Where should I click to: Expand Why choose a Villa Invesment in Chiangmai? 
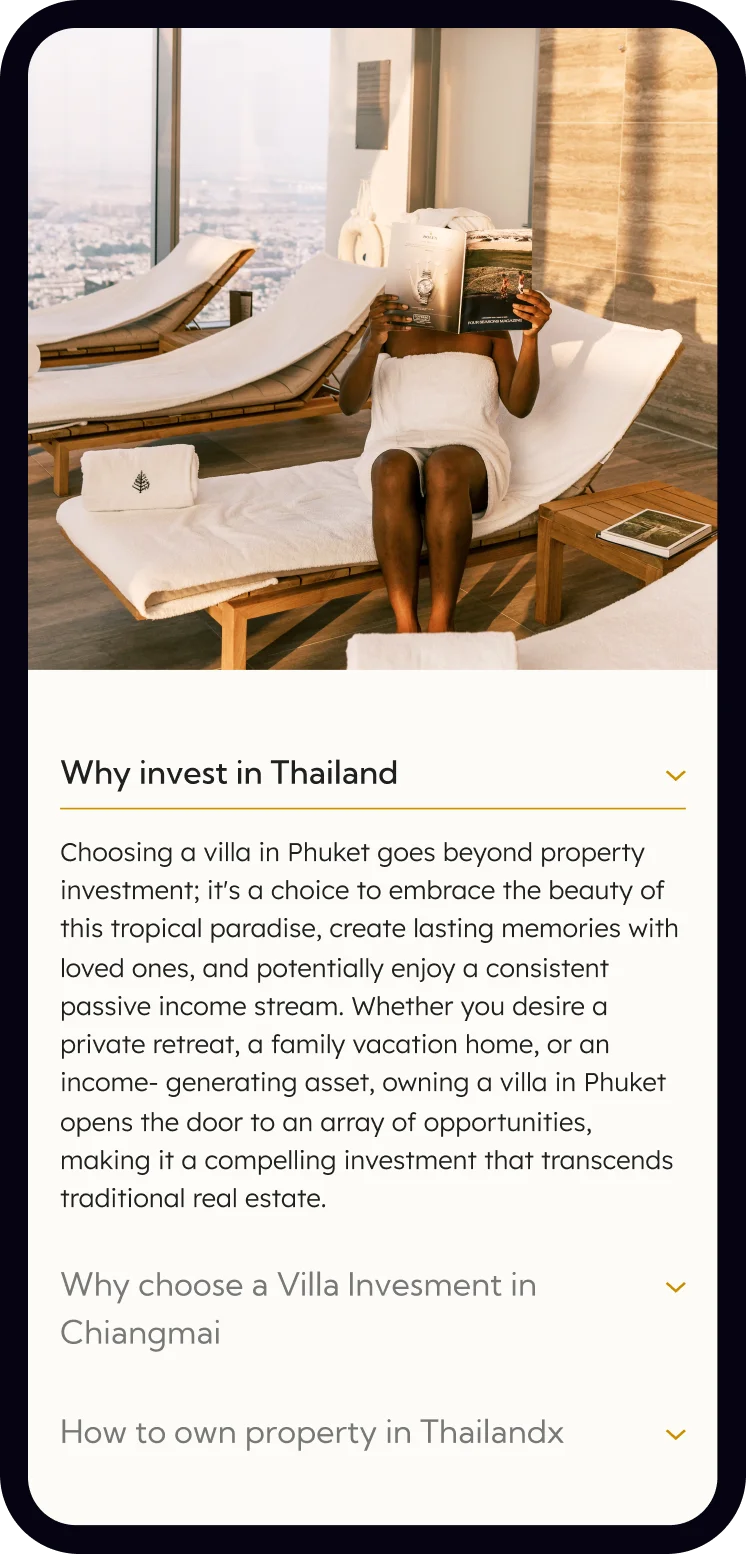[675, 1287]
